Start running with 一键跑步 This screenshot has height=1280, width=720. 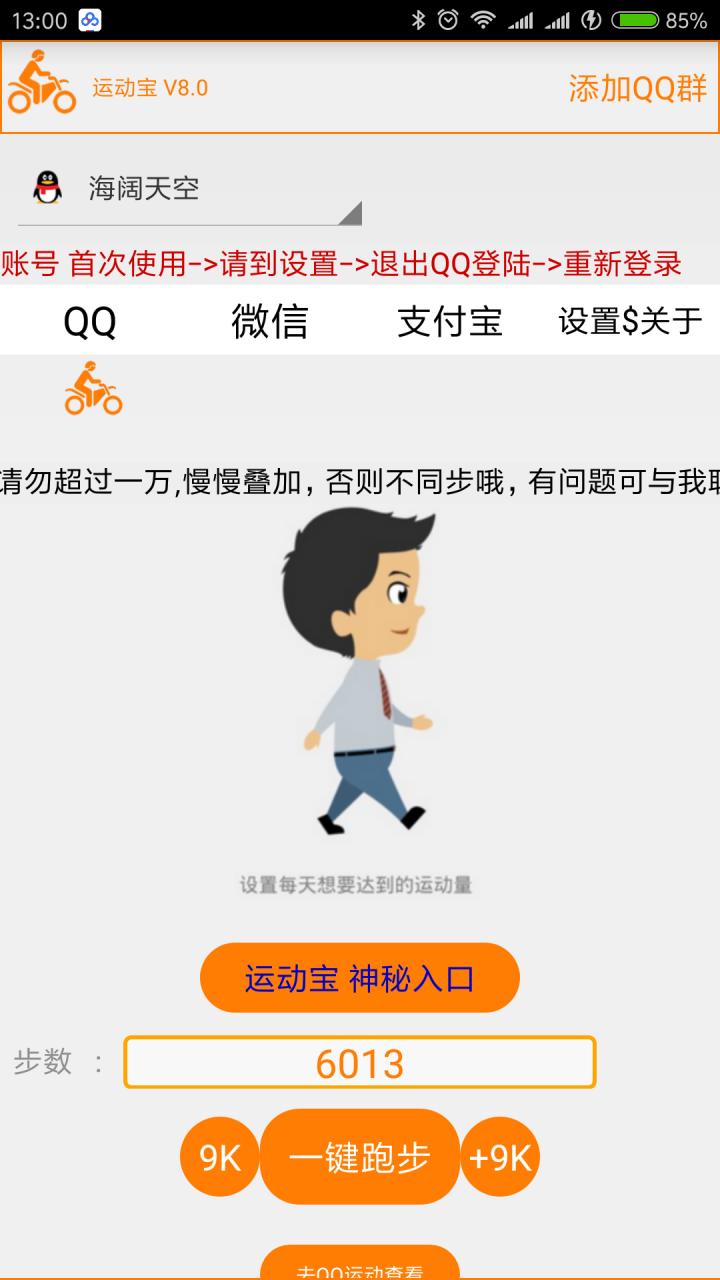coord(360,1157)
